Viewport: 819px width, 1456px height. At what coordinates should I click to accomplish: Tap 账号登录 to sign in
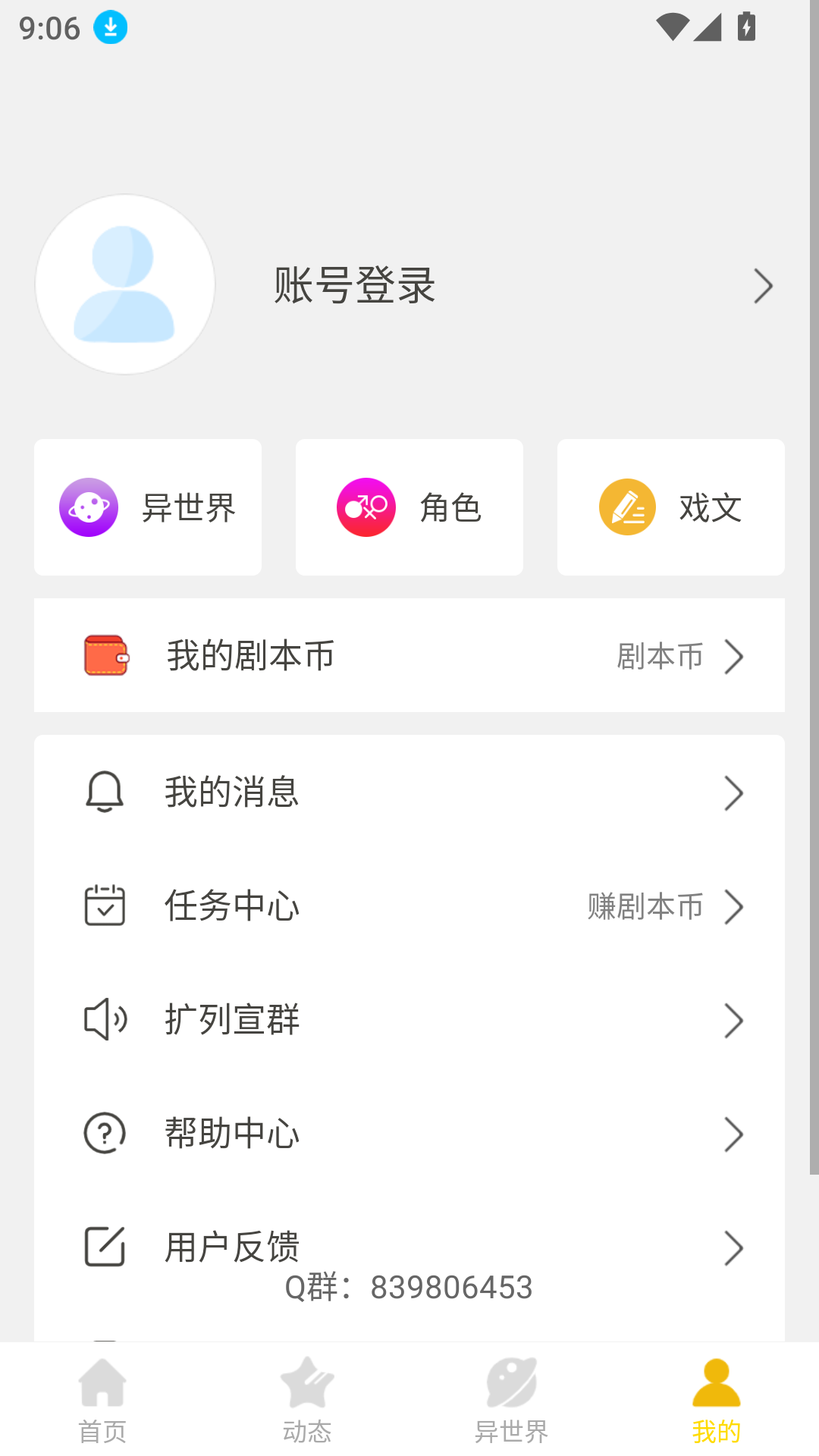(x=355, y=285)
